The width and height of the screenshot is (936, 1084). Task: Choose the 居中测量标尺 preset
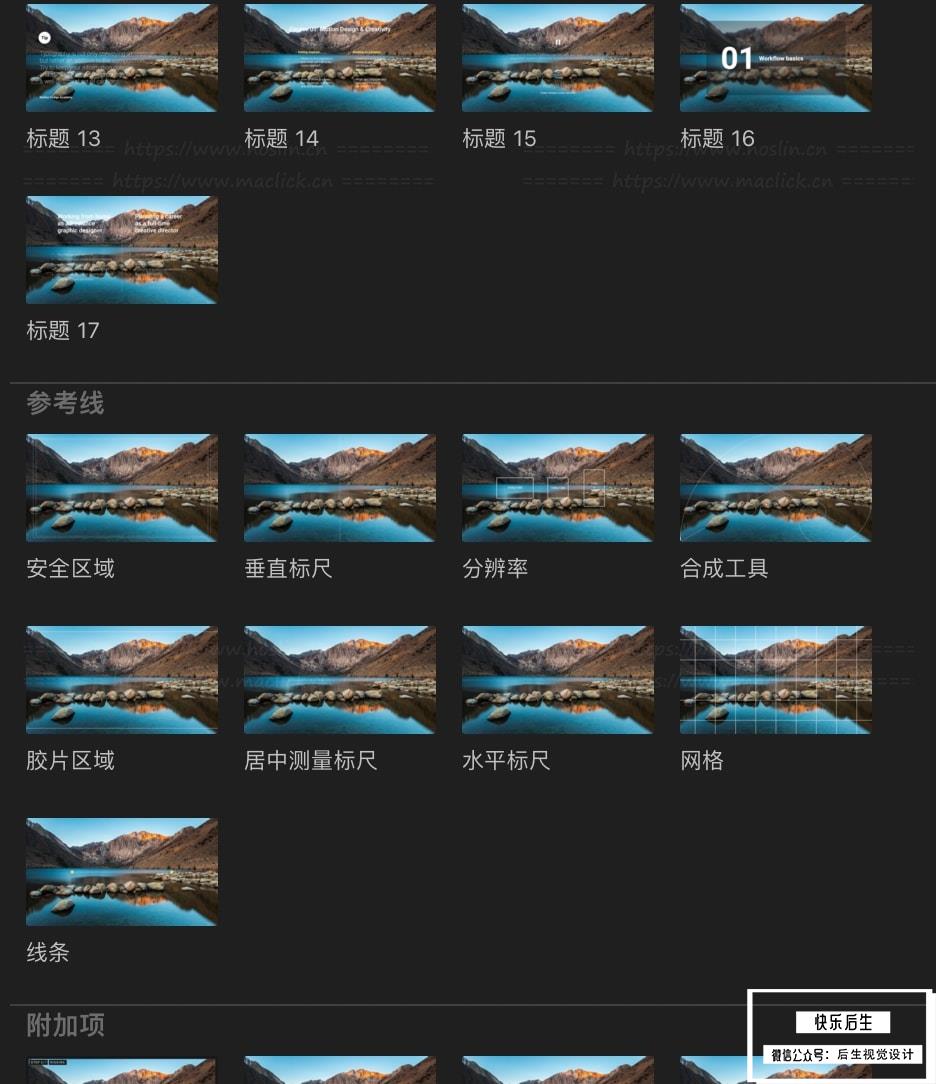pos(340,680)
